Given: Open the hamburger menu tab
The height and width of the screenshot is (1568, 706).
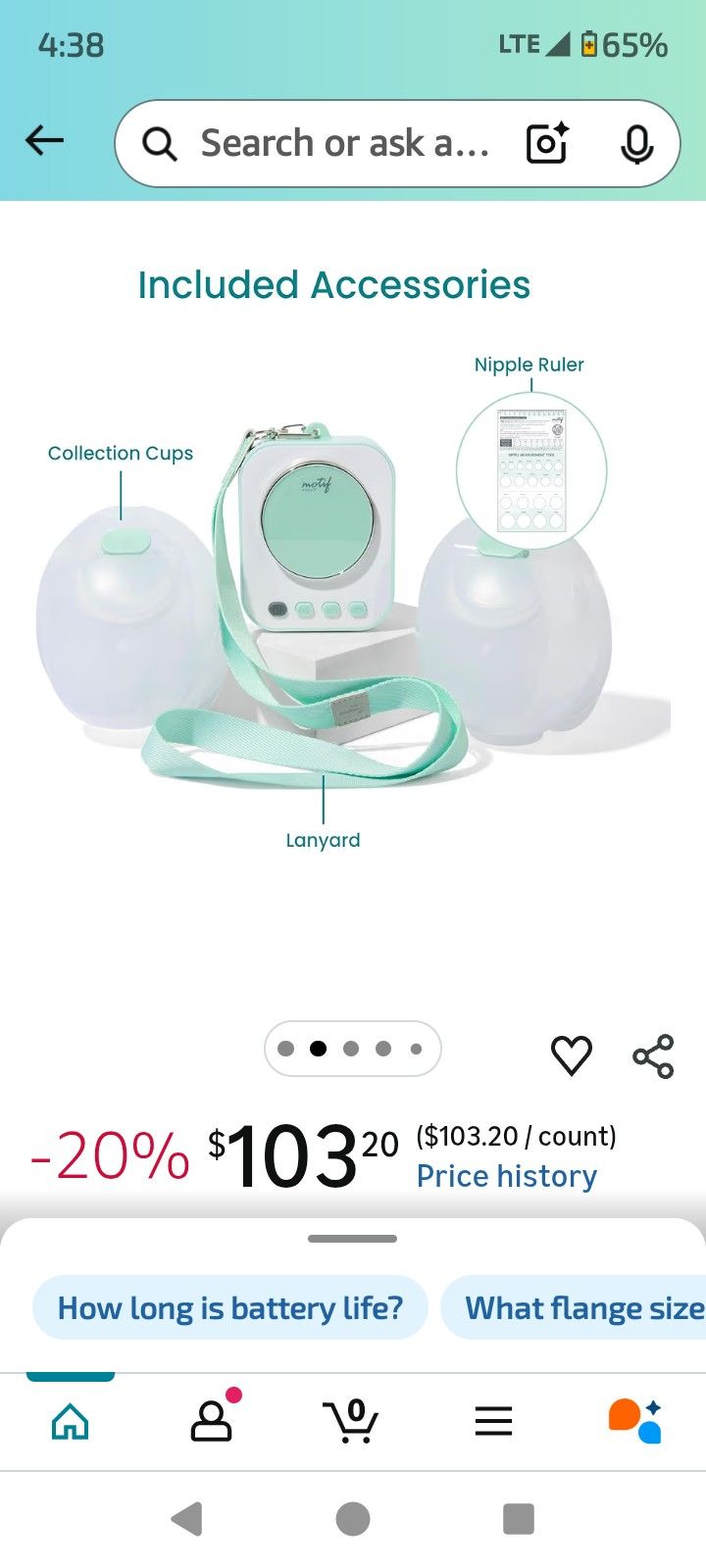Looking at the screenshot, I should click(x=493, y=1421).
